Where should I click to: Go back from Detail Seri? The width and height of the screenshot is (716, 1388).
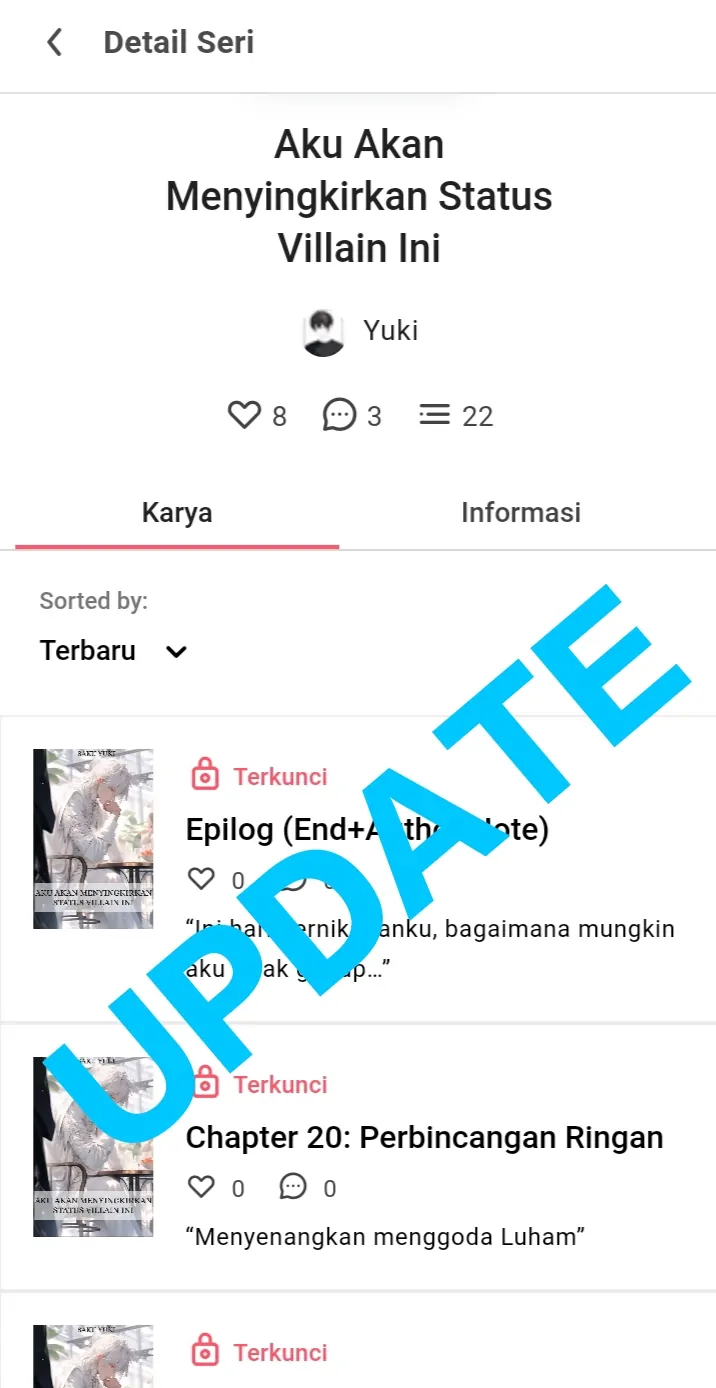(x=54, y=42)
